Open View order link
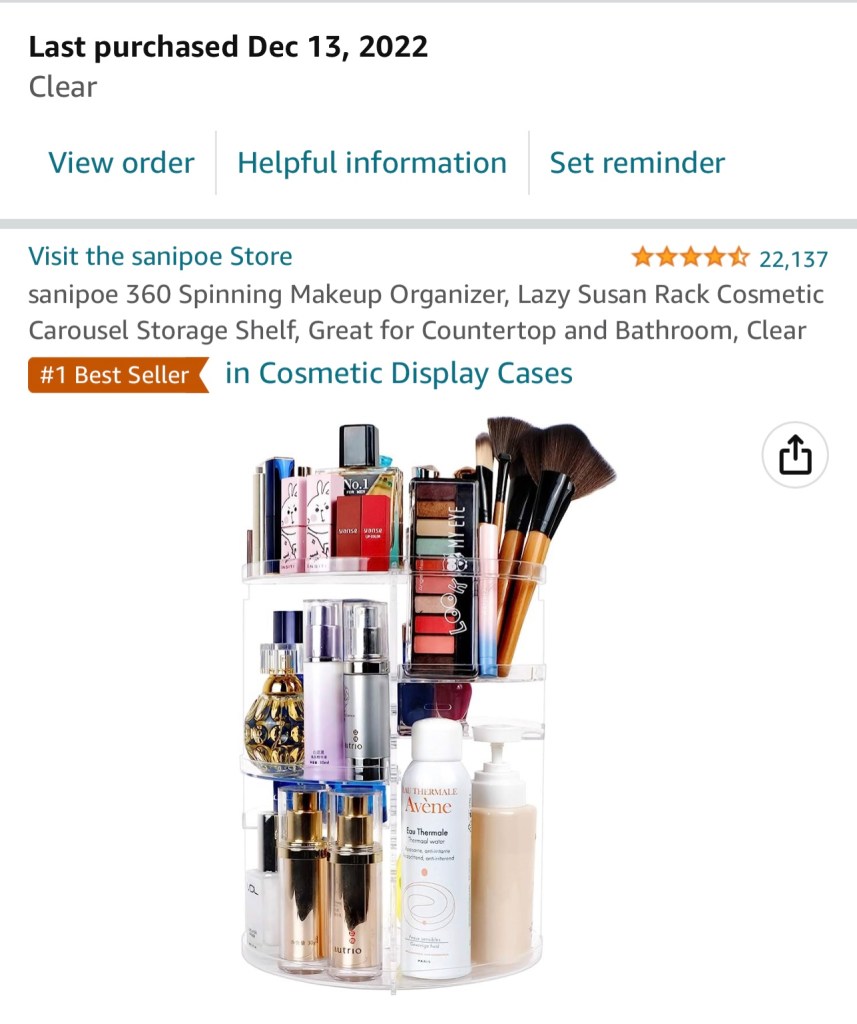Screen dimensions: 857x1024 point(121,163)
